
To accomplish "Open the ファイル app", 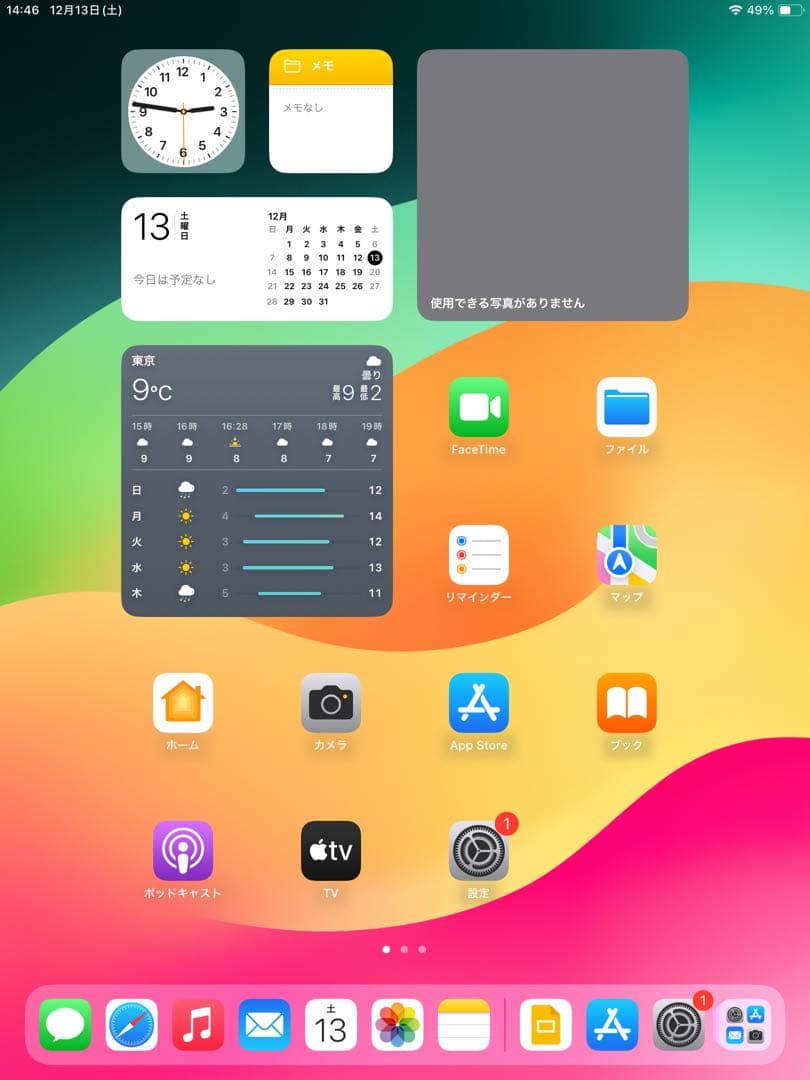I will 626,407.
